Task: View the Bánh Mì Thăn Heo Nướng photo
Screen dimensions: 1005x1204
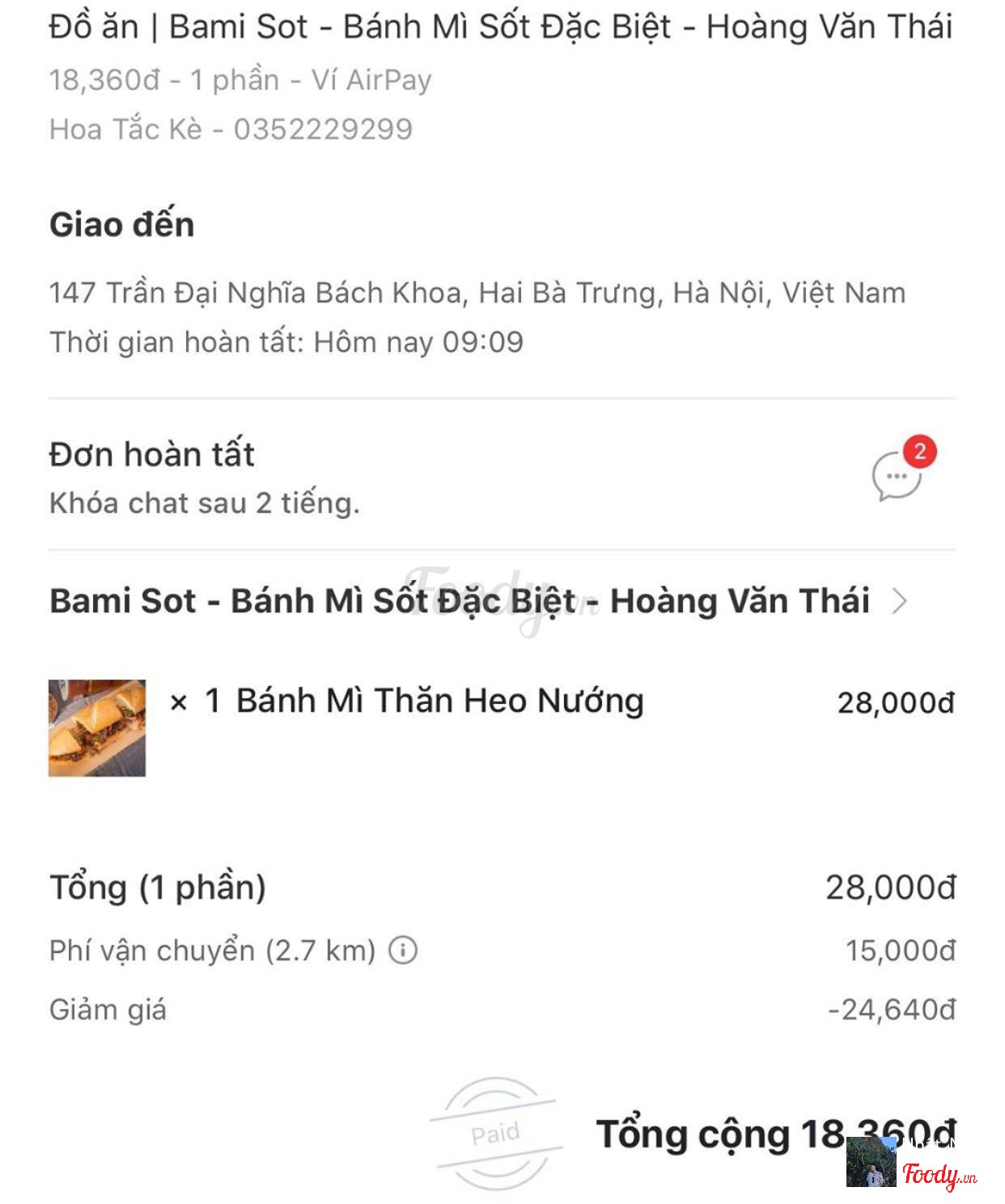Action: pyautogui.click(x=97, y=728)
